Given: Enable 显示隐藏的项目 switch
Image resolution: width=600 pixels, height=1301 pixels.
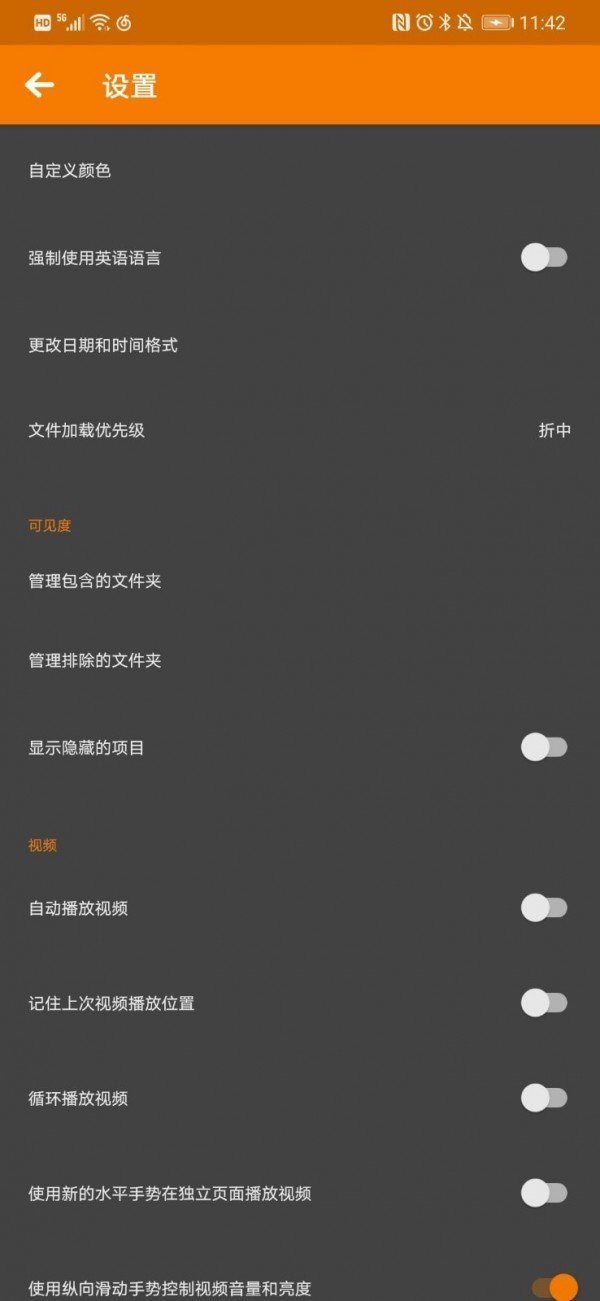Looking at the screenshot, I should click(x=544, y=747).
